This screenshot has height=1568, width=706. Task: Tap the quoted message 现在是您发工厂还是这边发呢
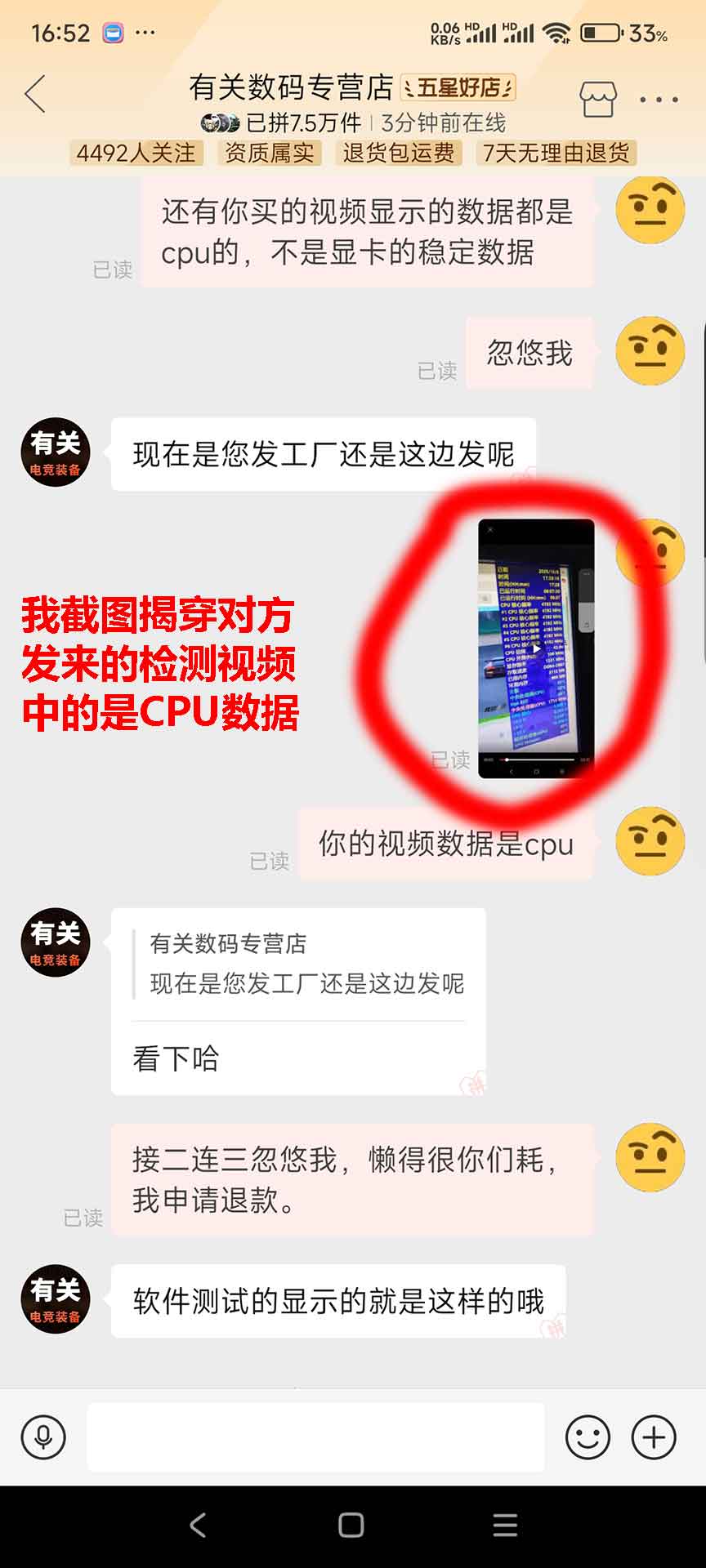pyautogui.click(x=306, y=964)
